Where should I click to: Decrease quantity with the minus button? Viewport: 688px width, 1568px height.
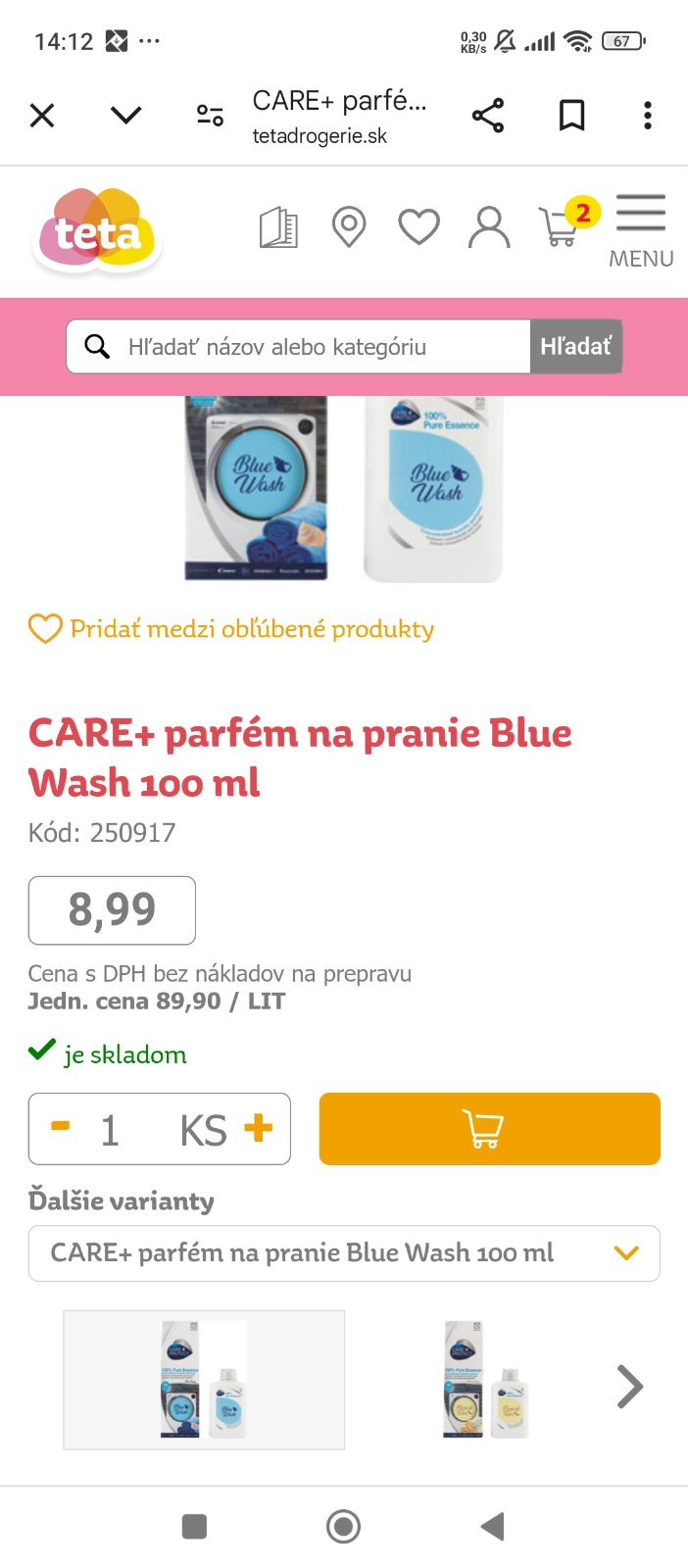click(61, 1128)
